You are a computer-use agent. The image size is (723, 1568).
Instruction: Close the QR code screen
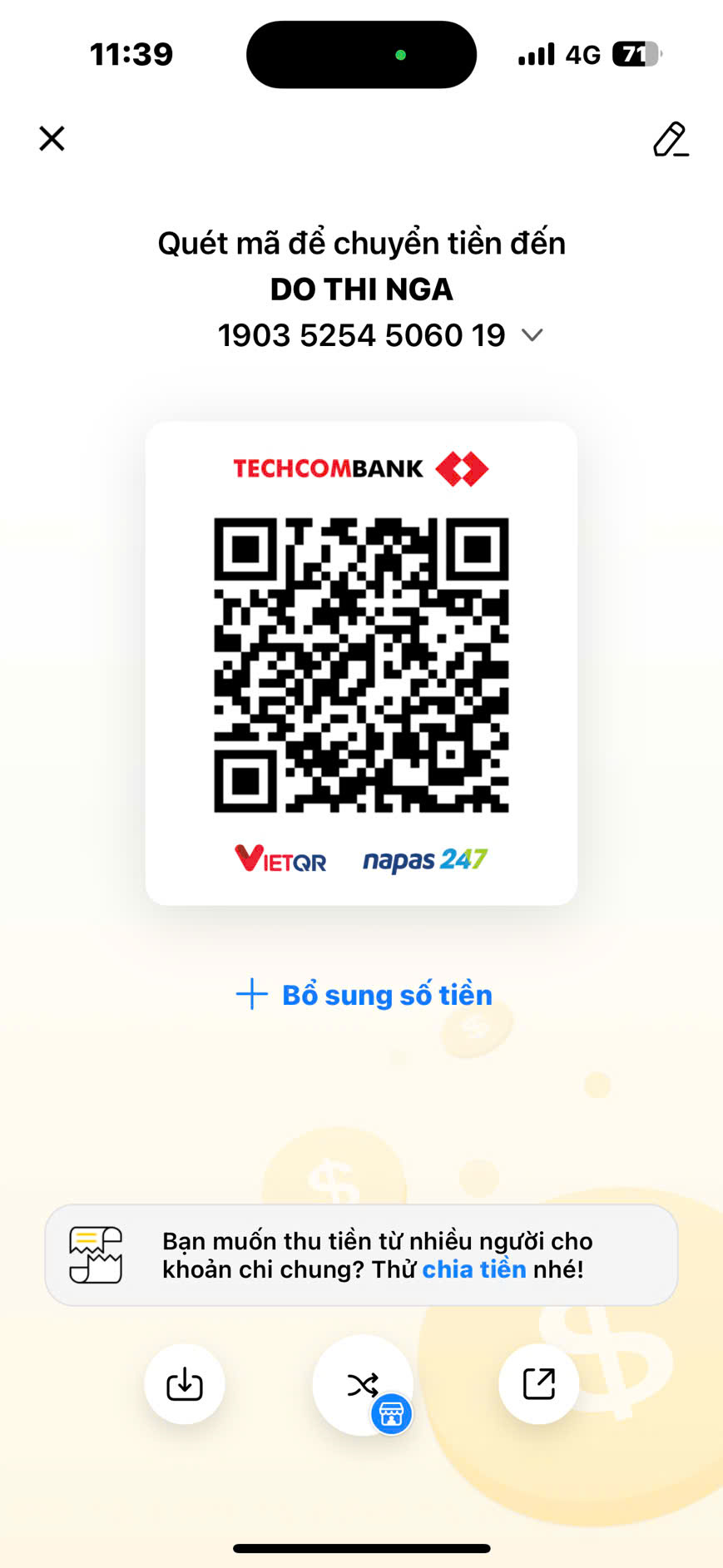point(52,138)
